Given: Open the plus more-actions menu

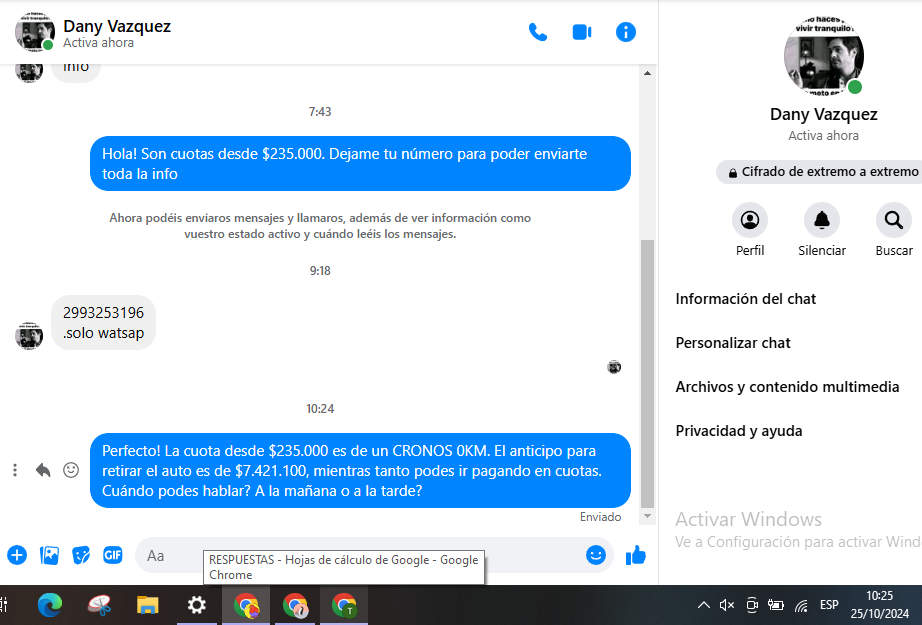Looking at the screenshot, I should [17, 555].
